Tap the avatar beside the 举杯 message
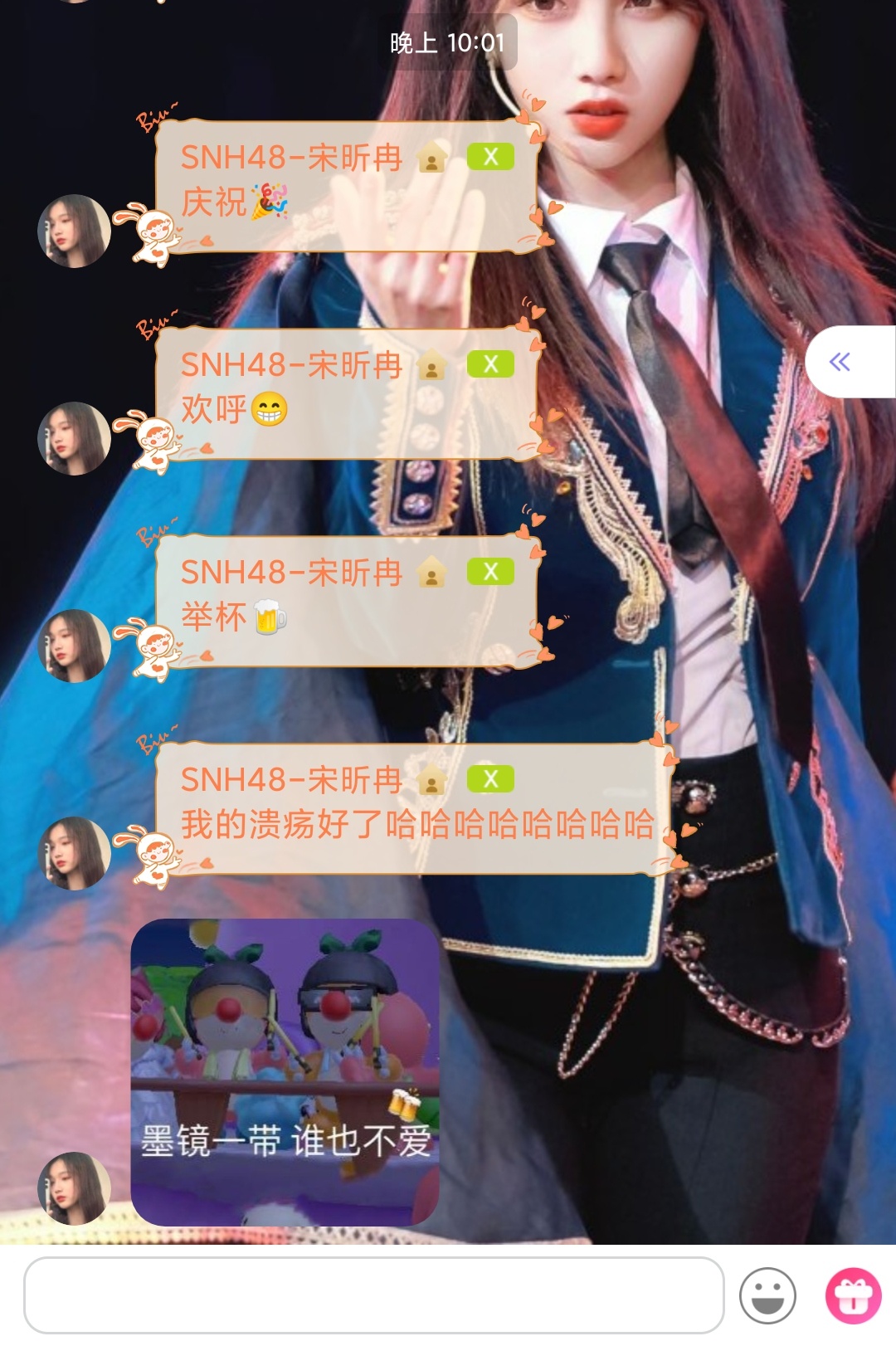Screen dimensions: 896x1346 click(x=75, y=646)
